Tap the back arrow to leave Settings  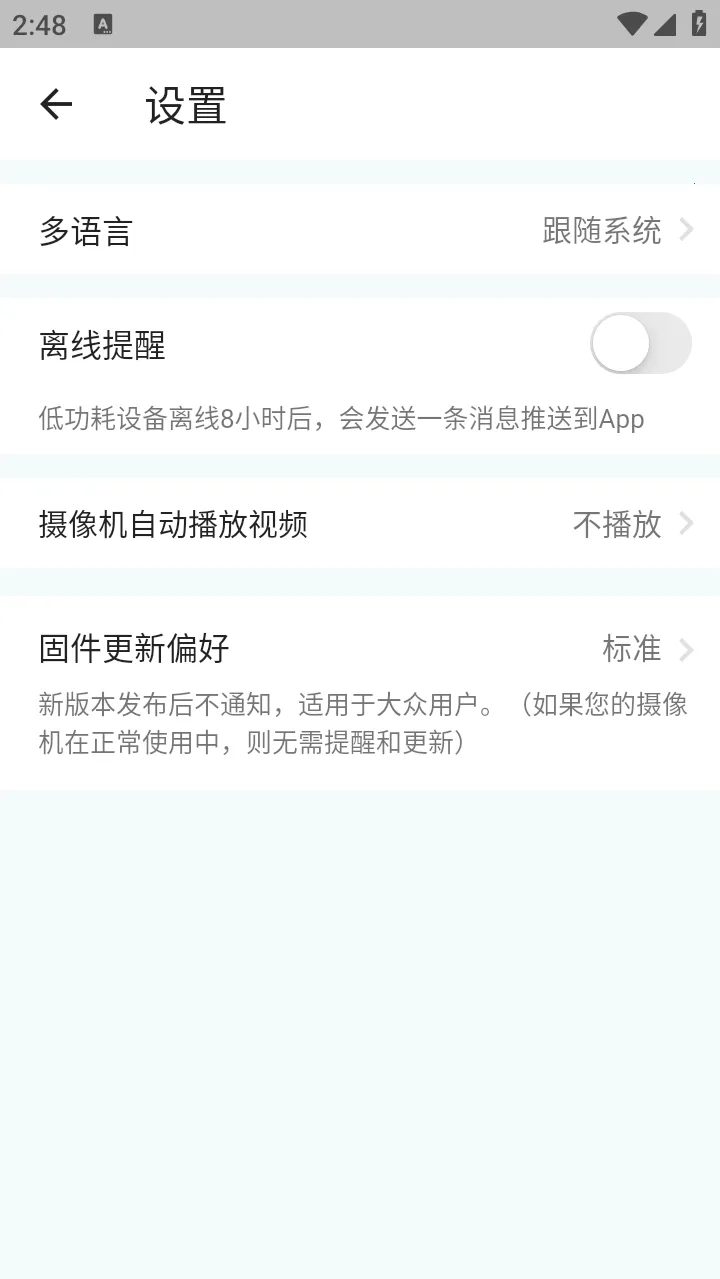pyautogui.click(x=55, y=104)
